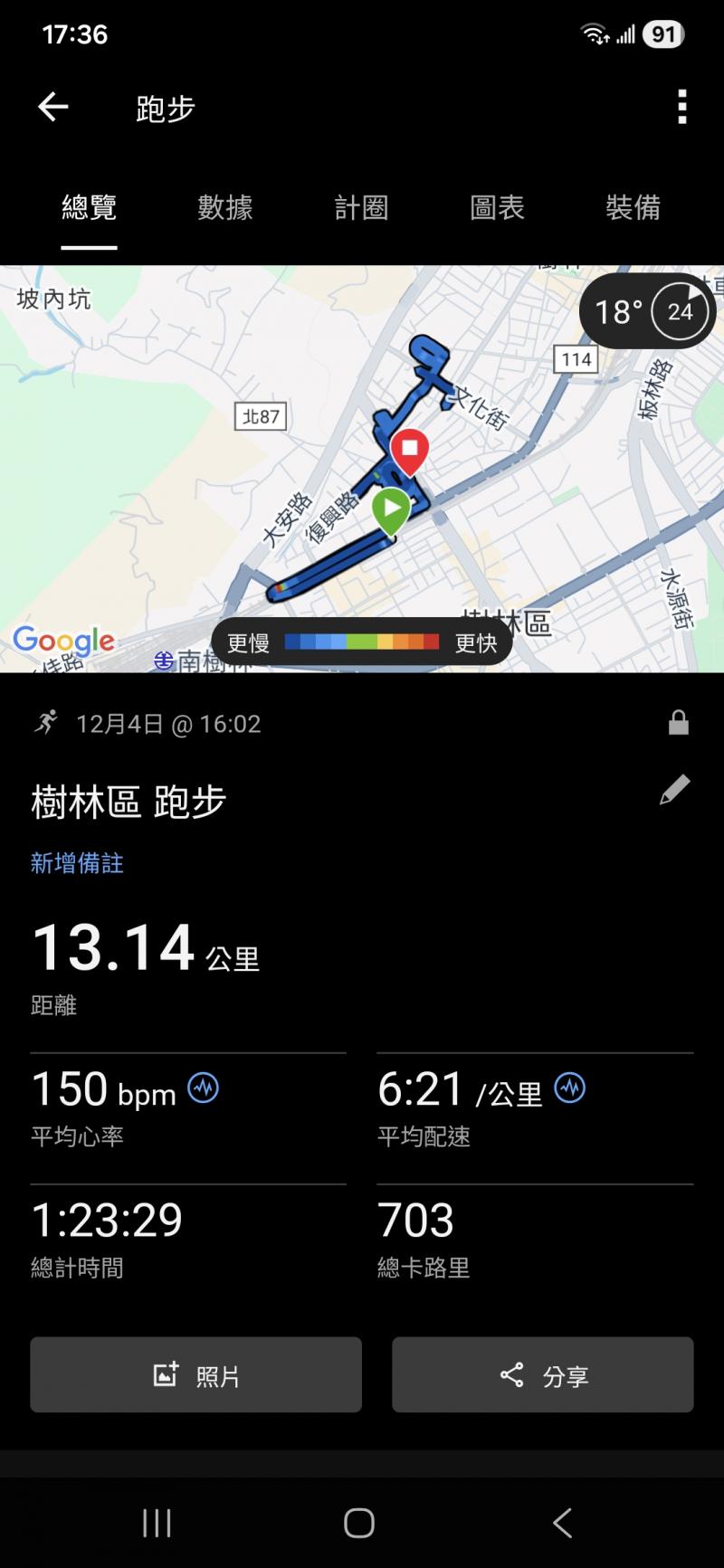724x1568 pixels.
Task: Open the average heart rate info icon
Action: (x=204, y=1087)
